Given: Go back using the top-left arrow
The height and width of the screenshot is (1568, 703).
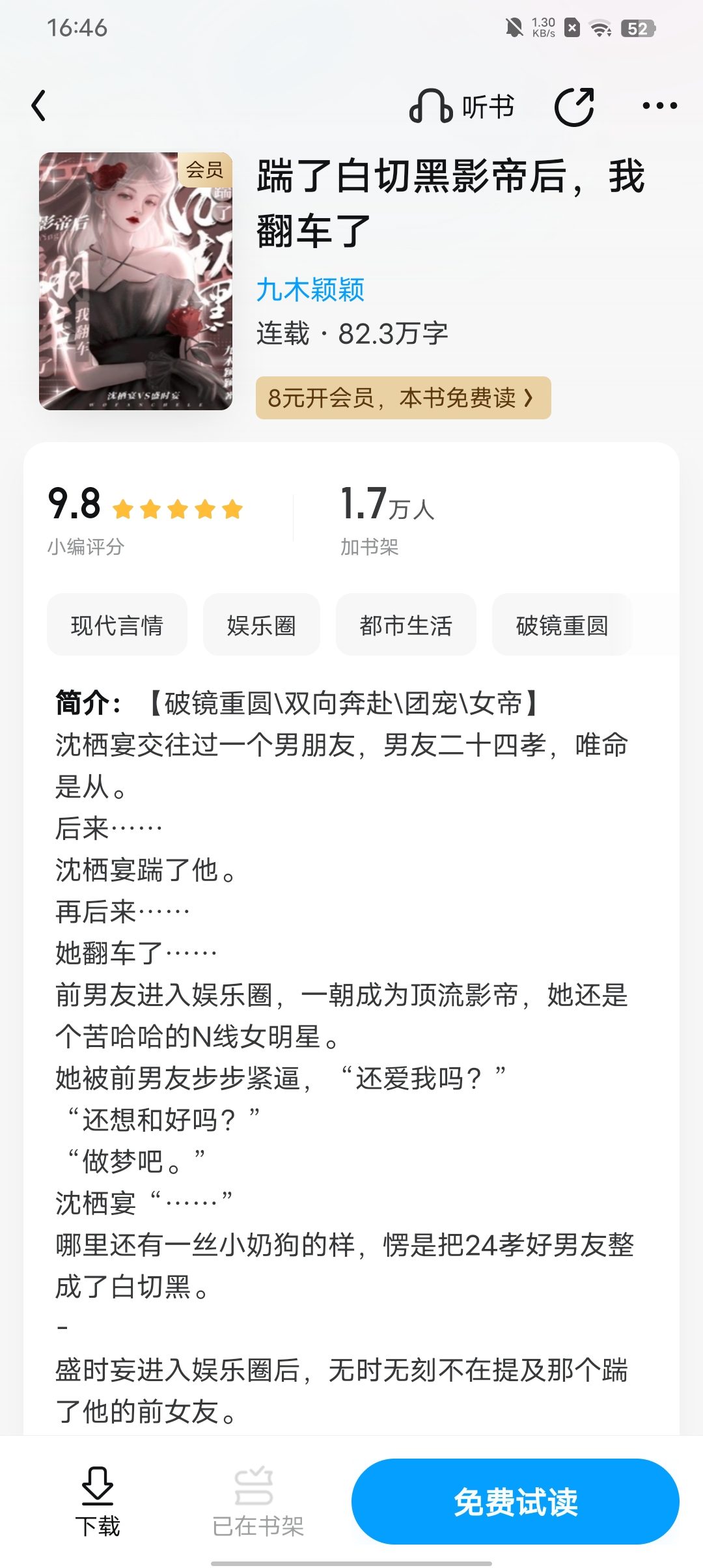Looking at the screenshot, I should click(x=39, y=105).
